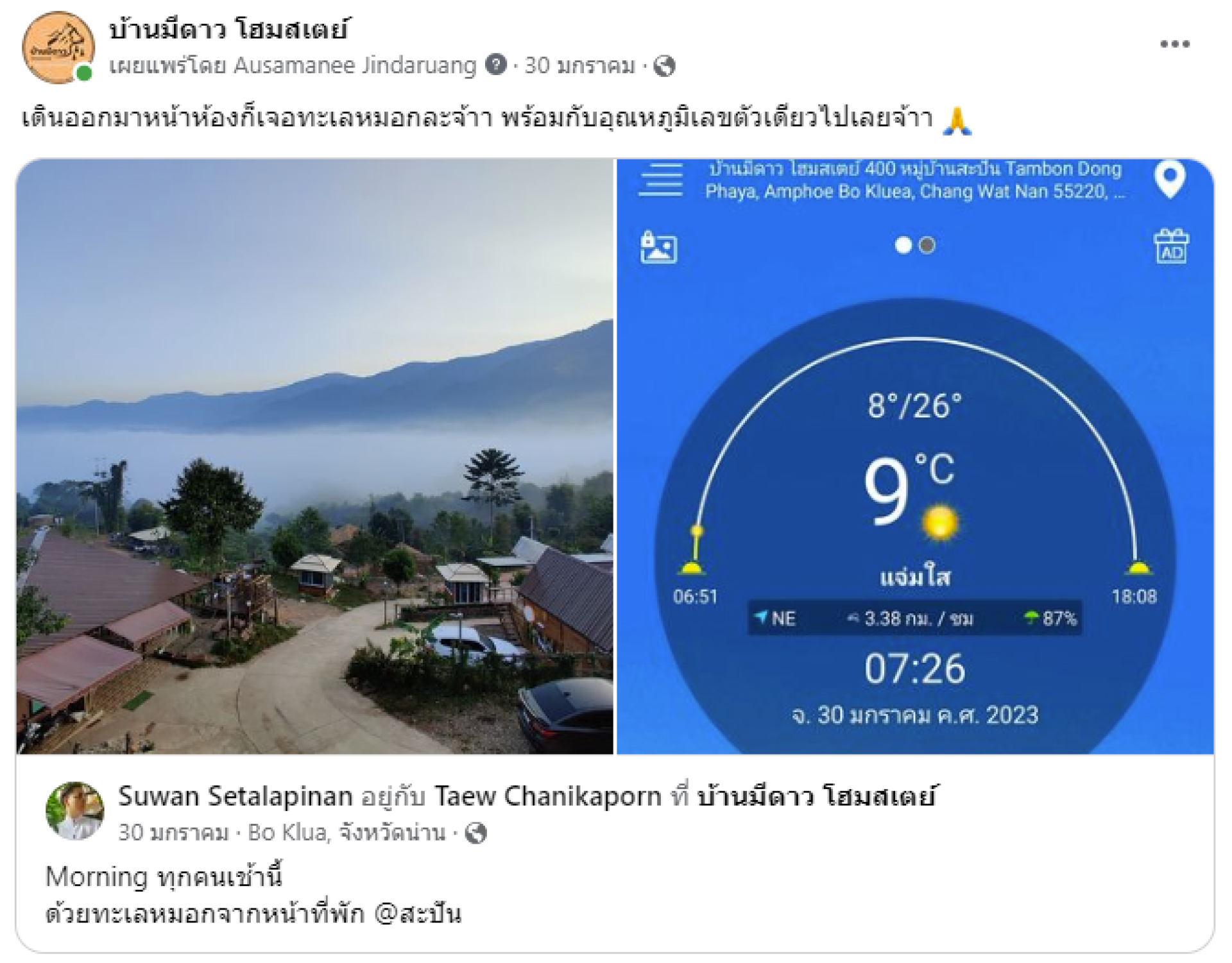1232x963 pixels.
Task: Open Taew Chanikaporn's profile
Action: (547, 796)
